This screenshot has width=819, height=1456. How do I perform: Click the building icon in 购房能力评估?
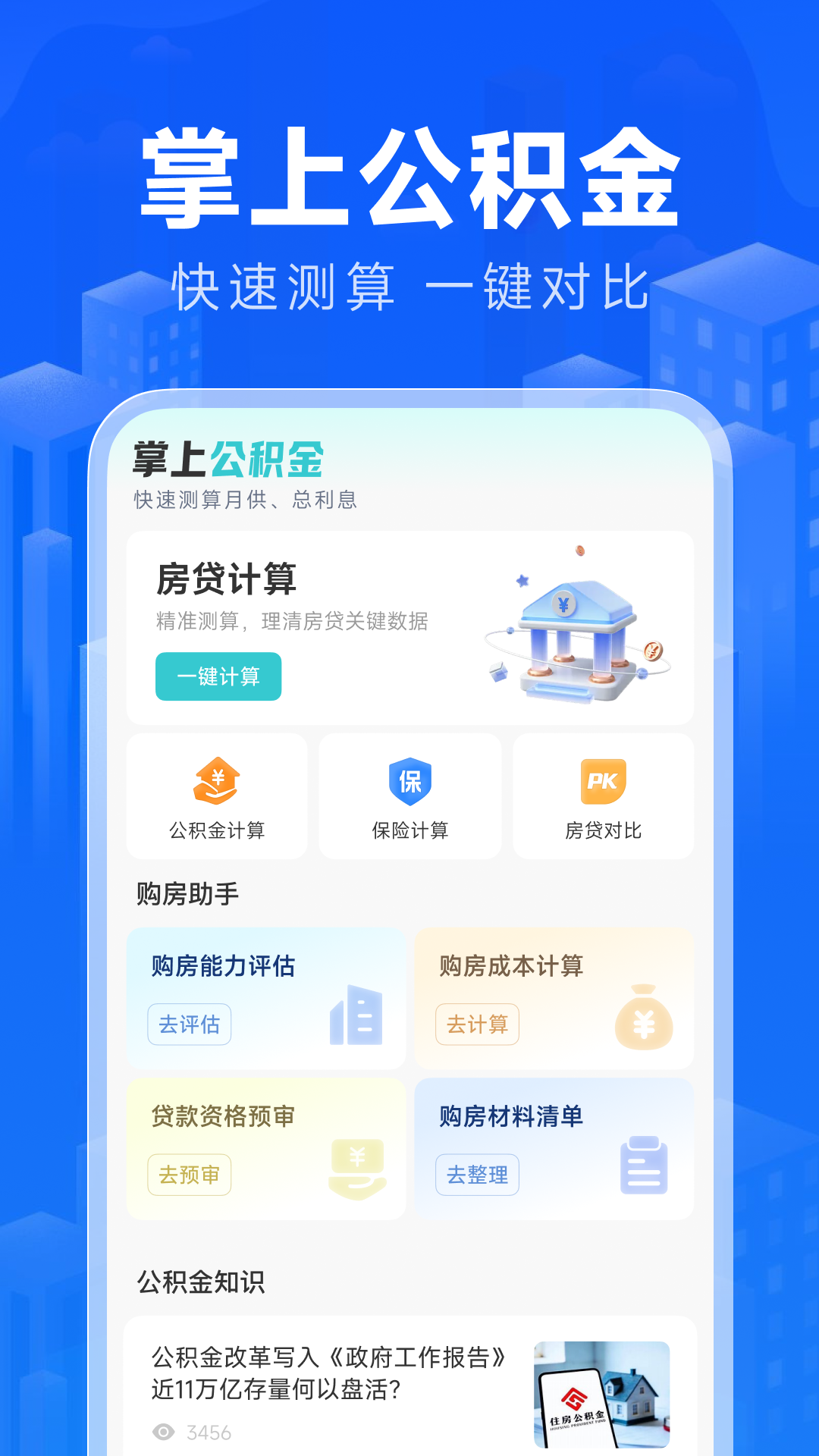356,1016
